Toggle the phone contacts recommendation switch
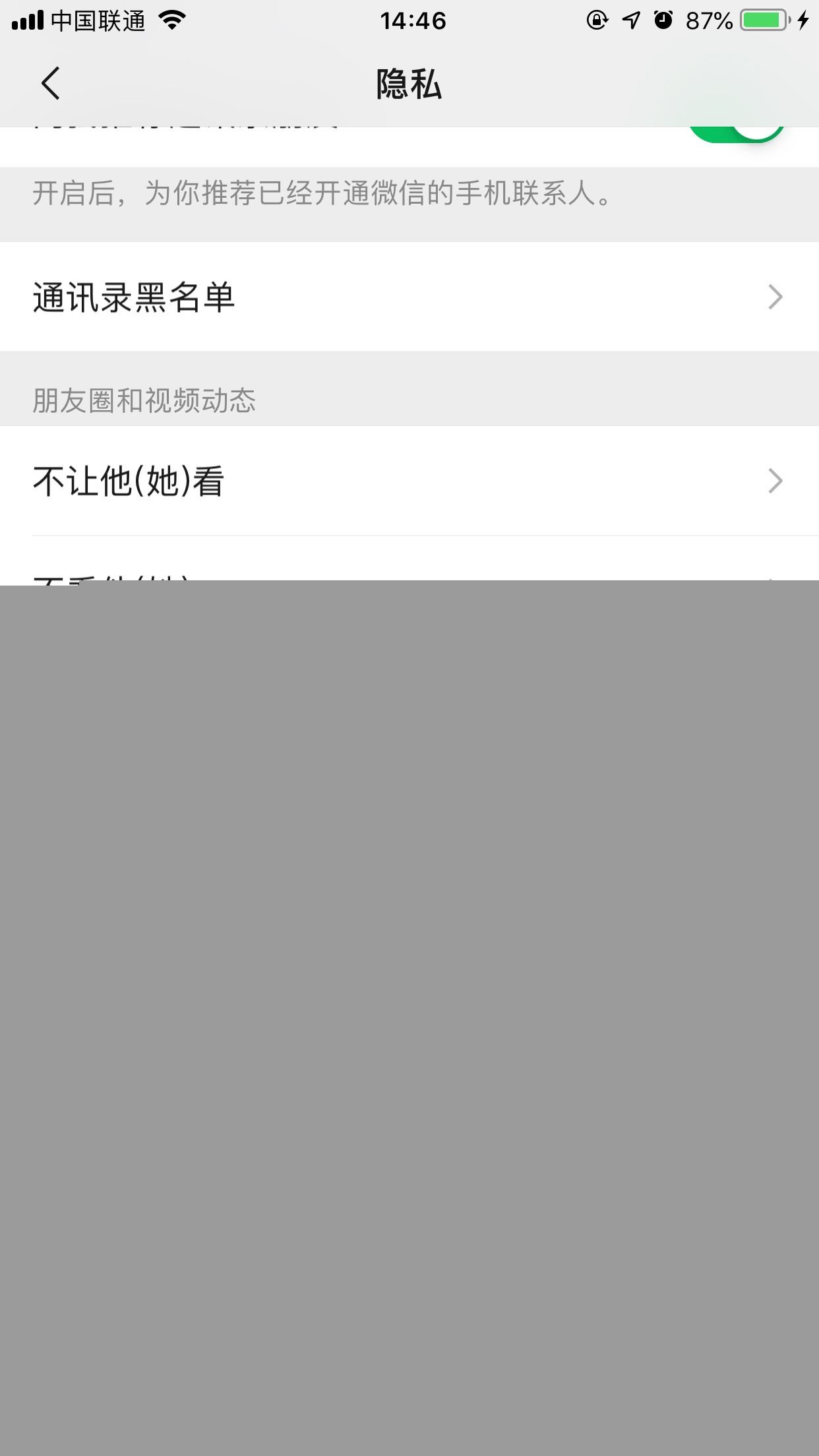Screen dimensions: 819x1456 (736, 132)
